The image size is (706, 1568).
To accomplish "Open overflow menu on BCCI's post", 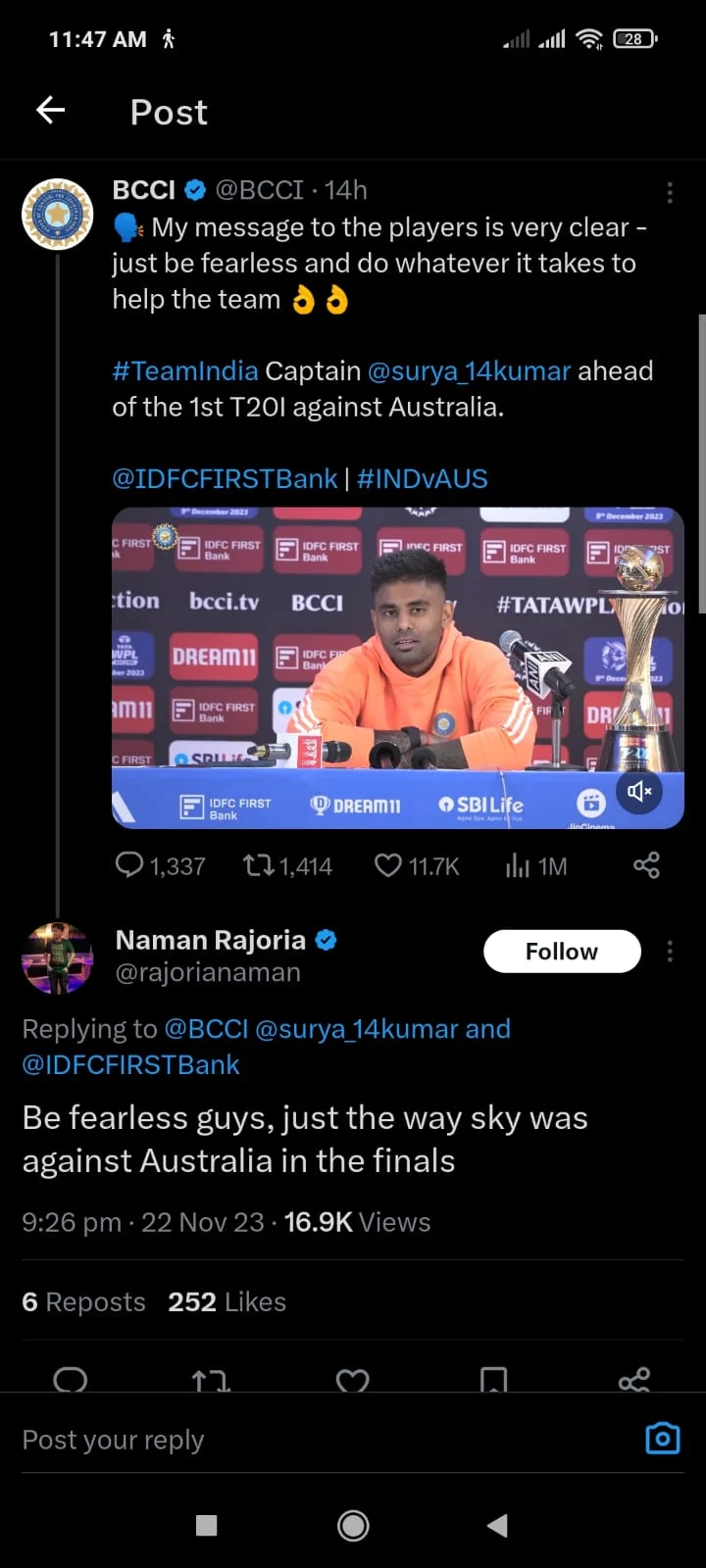I will tap(669, 192).
